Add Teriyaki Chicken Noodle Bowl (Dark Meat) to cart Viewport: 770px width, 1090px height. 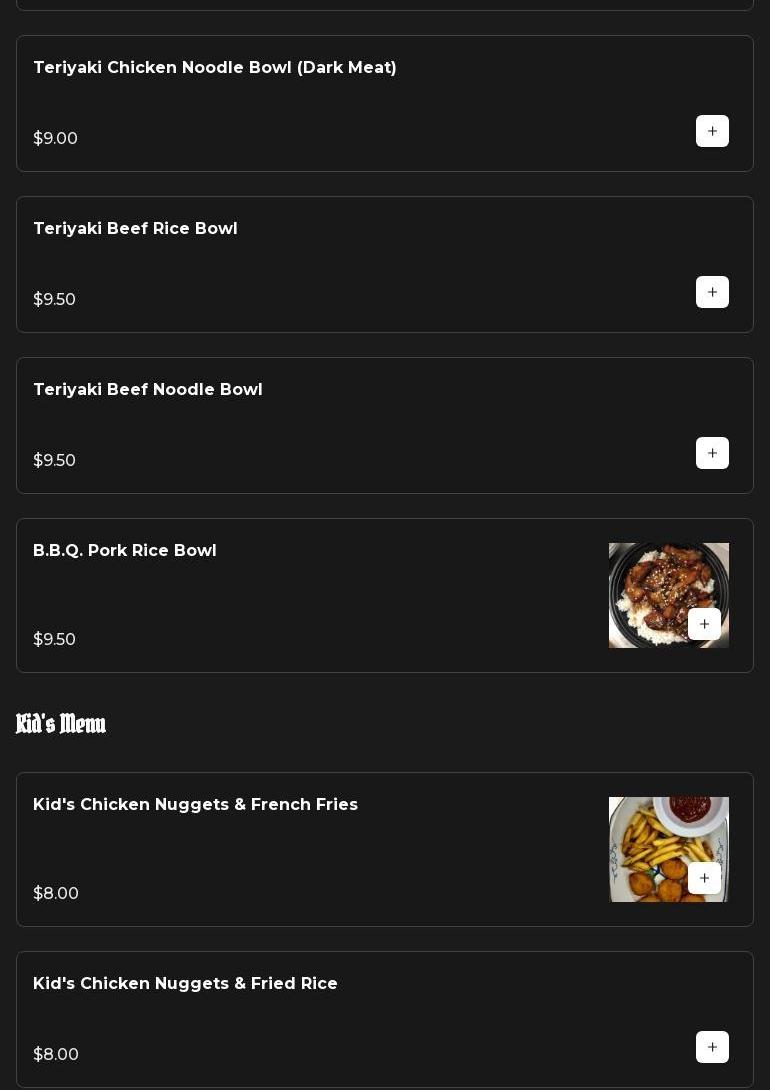pos(712,131)
